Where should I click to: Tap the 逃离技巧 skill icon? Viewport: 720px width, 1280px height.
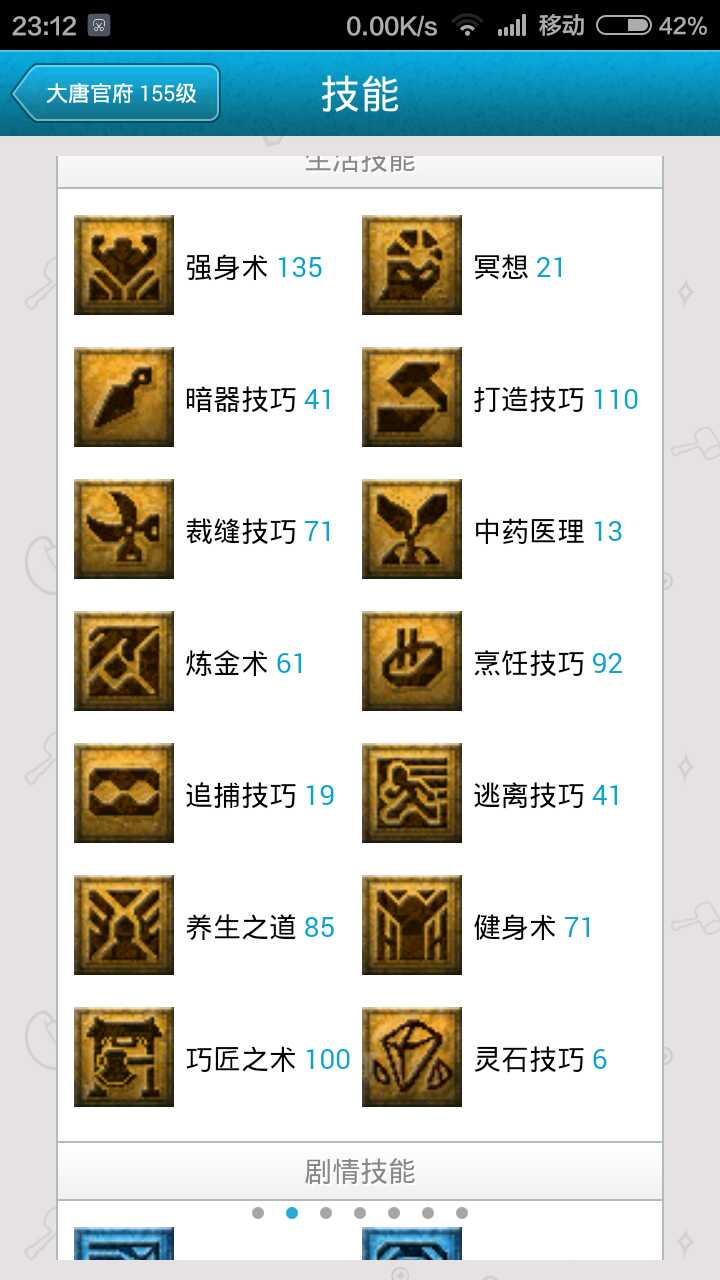412,794
